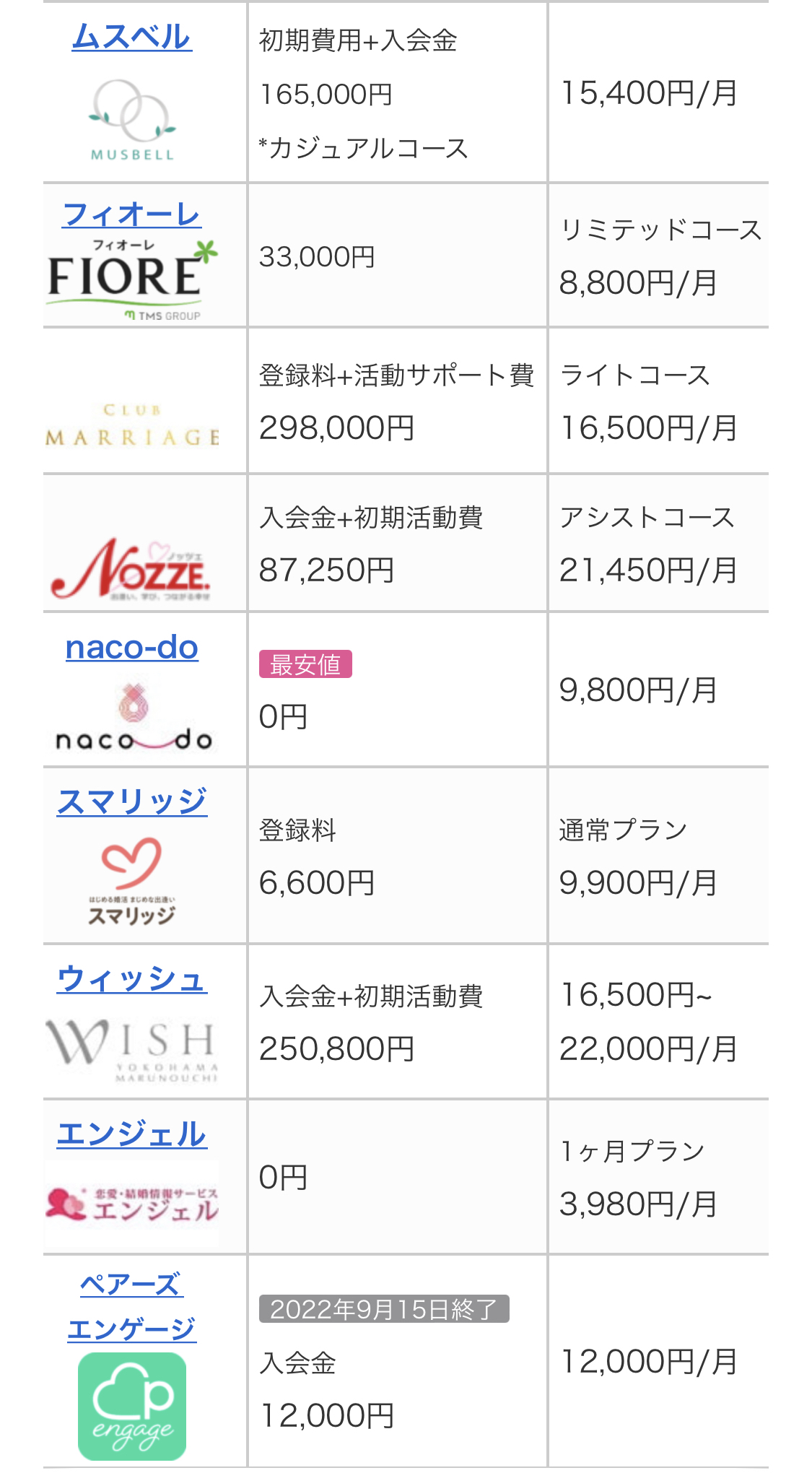This screenshot has width=812, height=1473.
Task: Open the スマリッジ link
Action: (x=132, y=802)
